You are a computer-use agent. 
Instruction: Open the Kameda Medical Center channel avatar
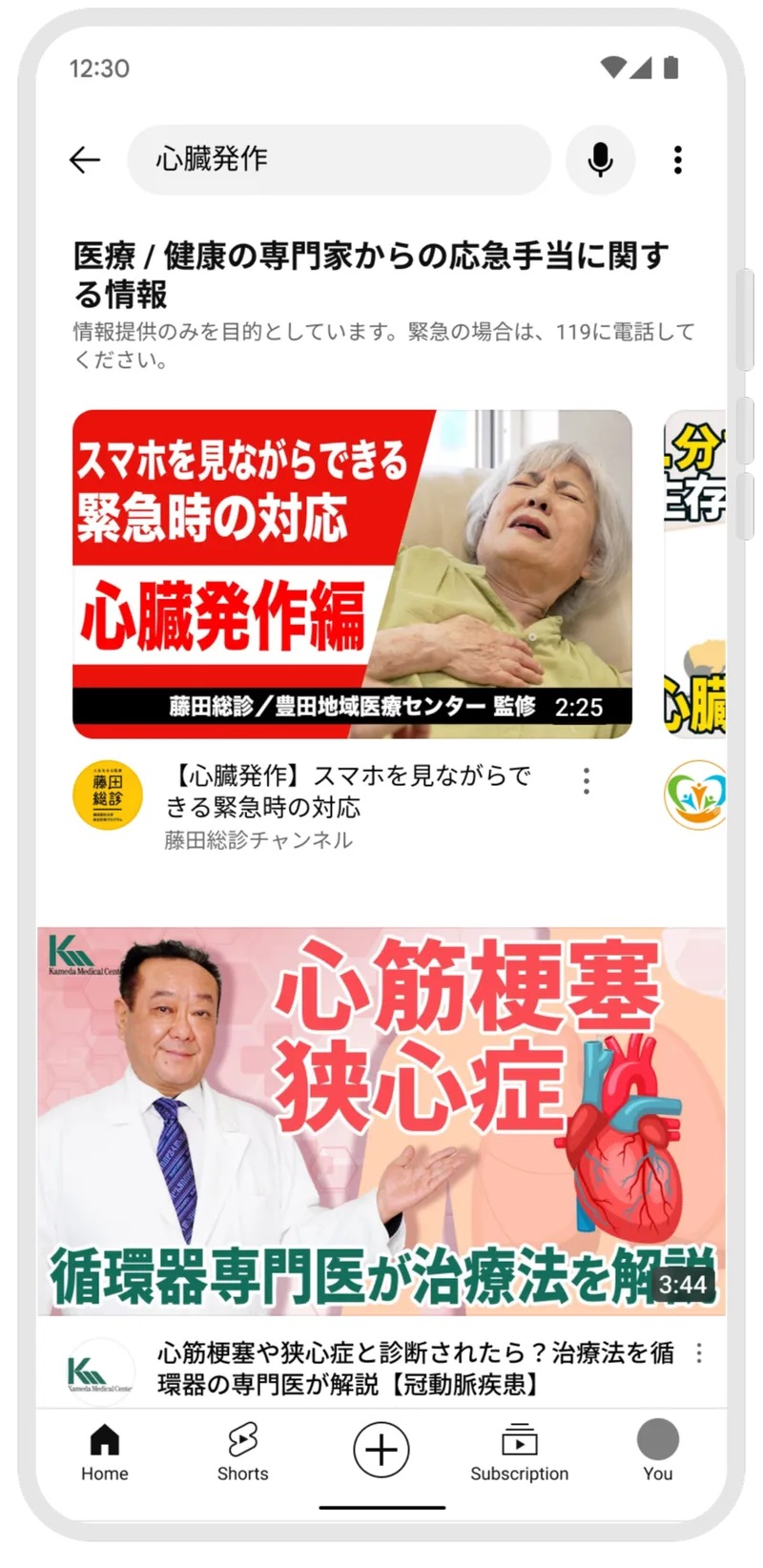[x=100, y=1372]
